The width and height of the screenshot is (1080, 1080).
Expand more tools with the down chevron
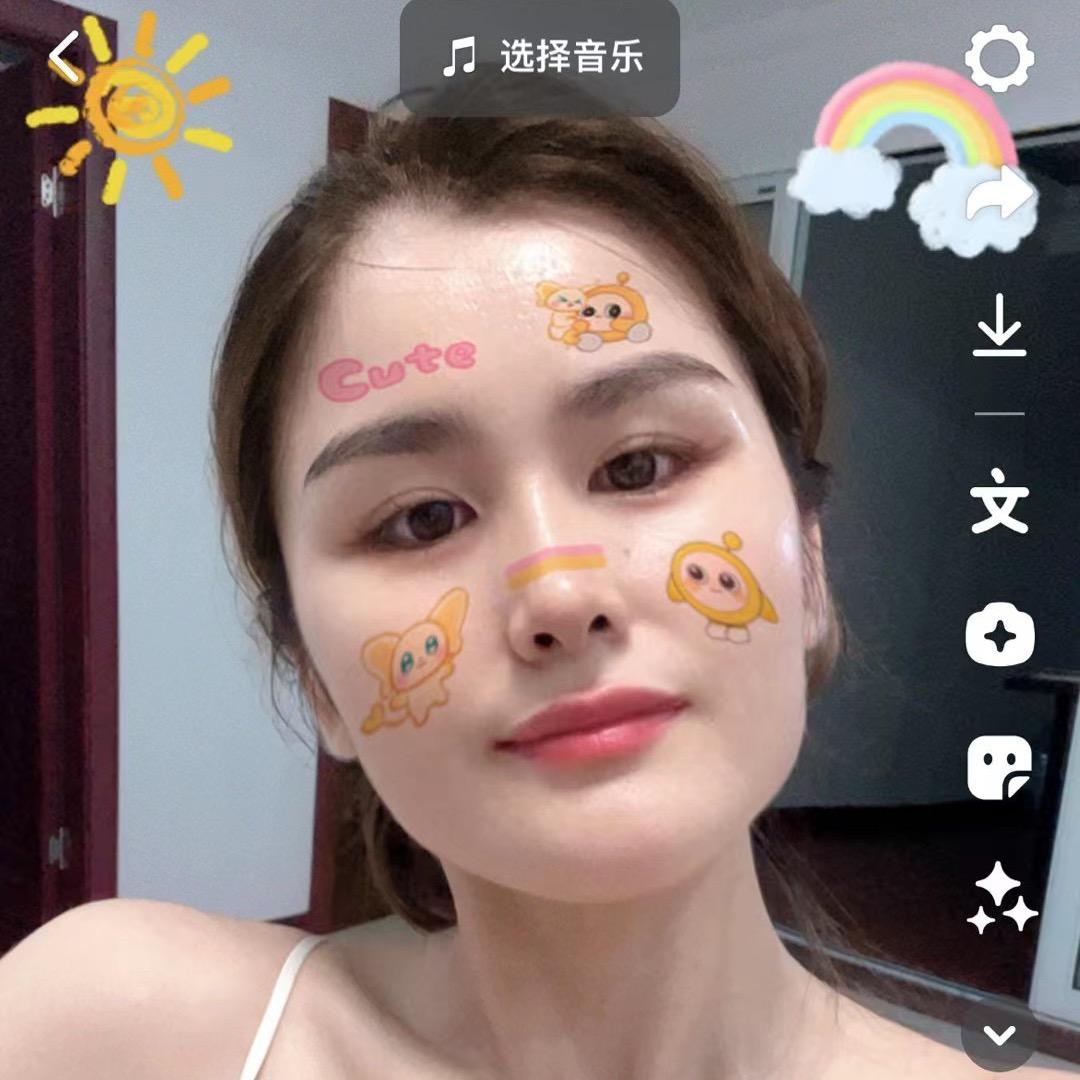[x=999, y=1035]
